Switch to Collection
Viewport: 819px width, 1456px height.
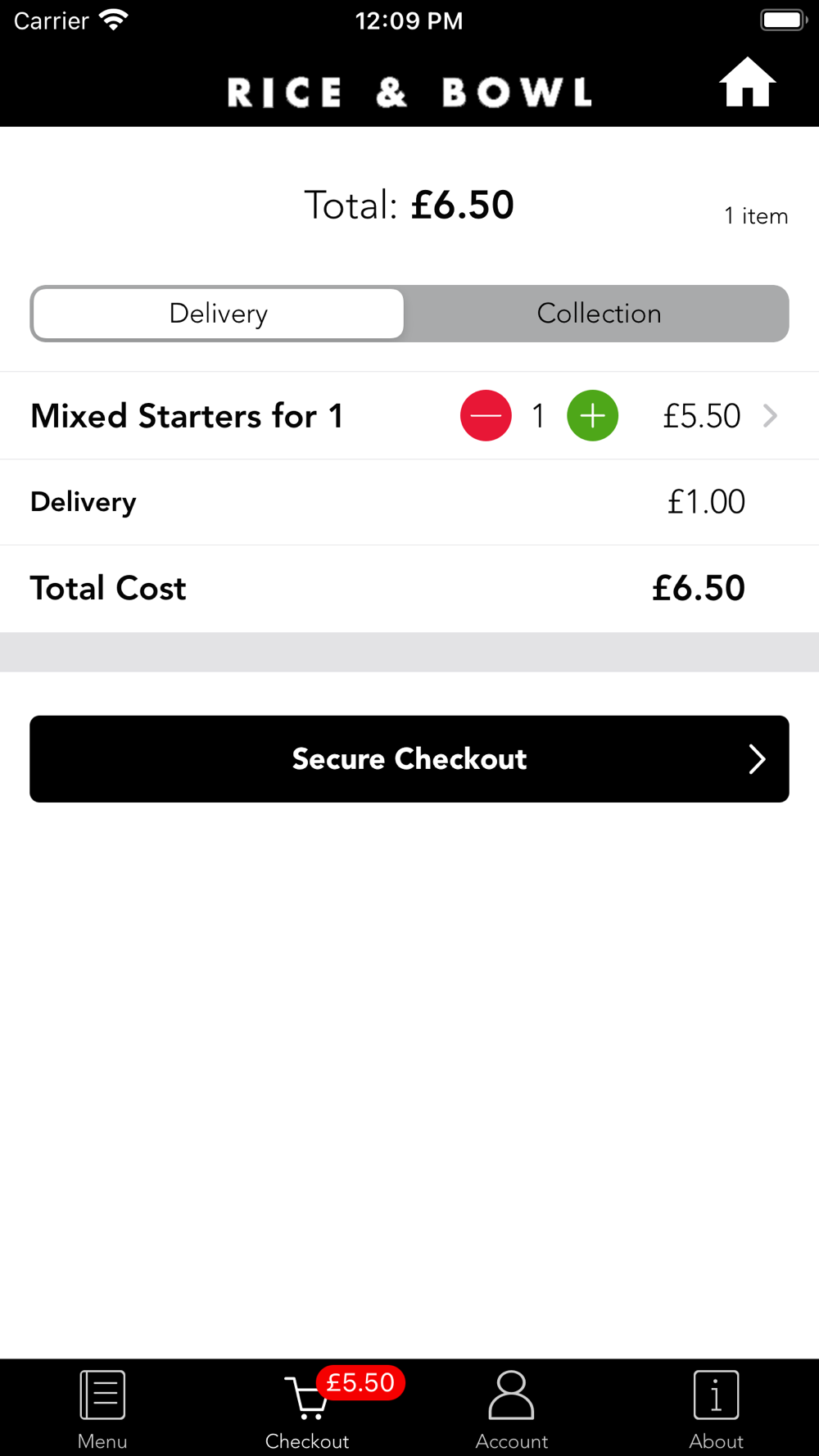[599, 314]
